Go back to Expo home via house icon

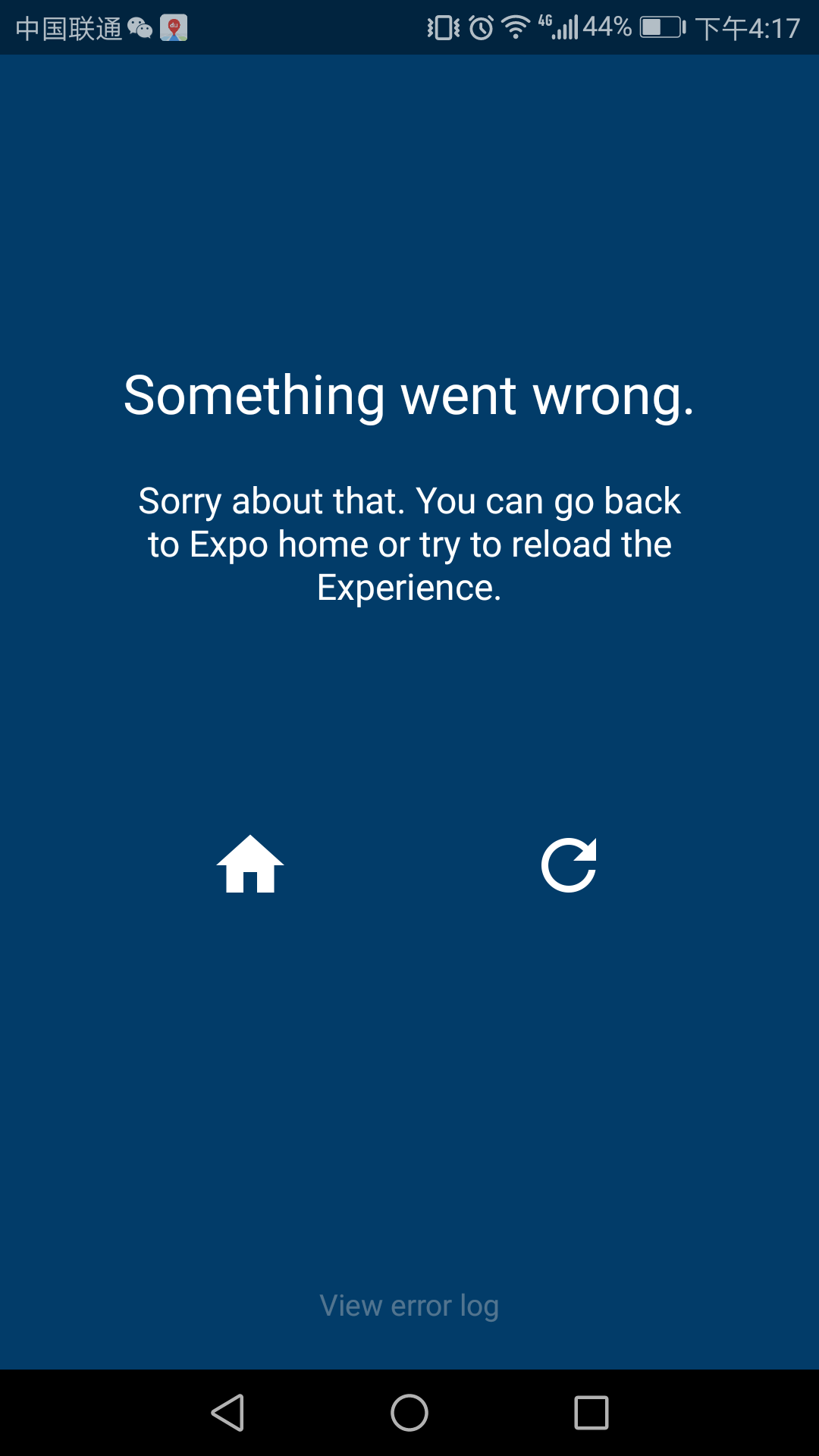click(x=250, y=864)
